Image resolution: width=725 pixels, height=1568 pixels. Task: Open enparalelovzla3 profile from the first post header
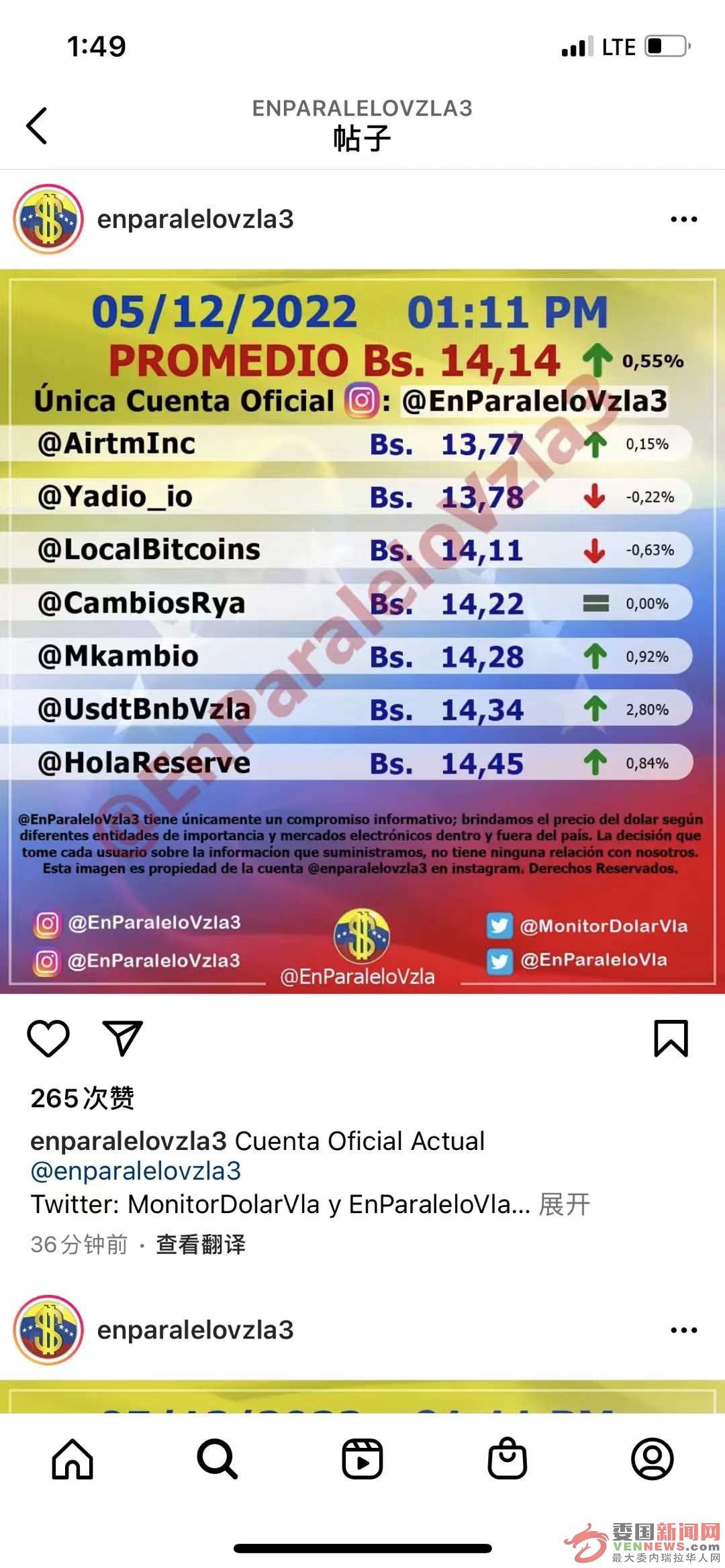(x=195, y=219)
